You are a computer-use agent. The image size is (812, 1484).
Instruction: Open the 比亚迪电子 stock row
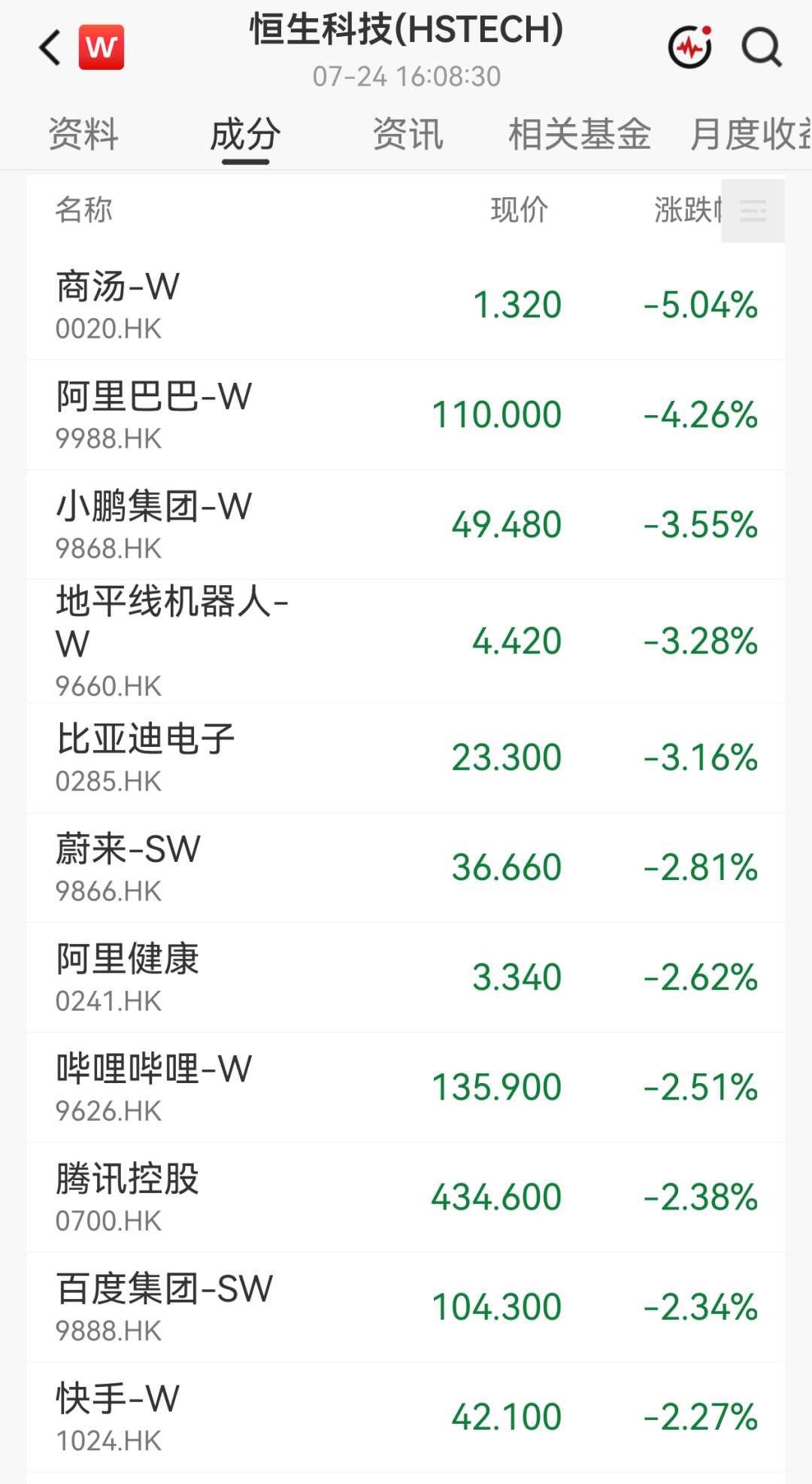click(406, 758)
